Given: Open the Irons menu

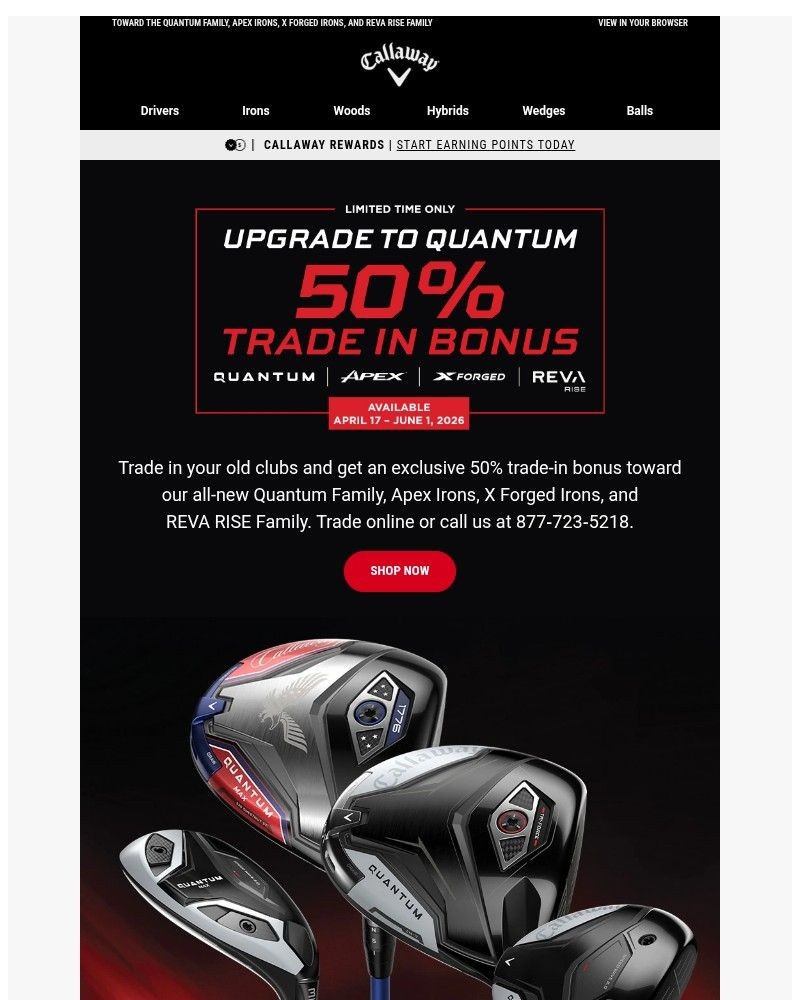Looking at the screenshot, I should [255, 111].
